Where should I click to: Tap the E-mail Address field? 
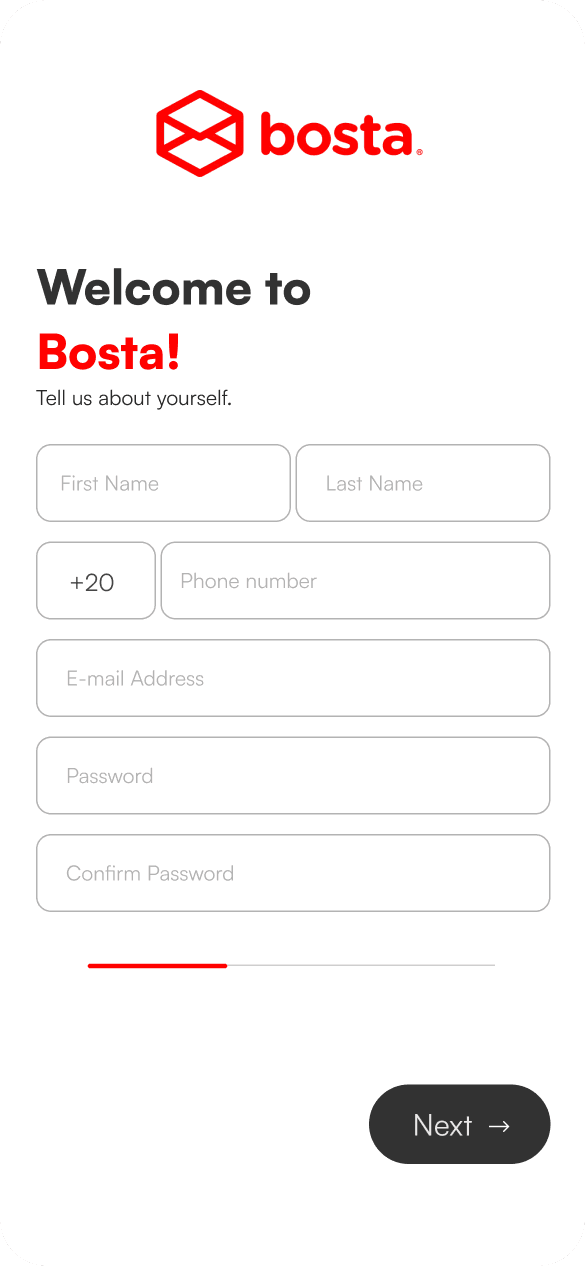[293, 678]
